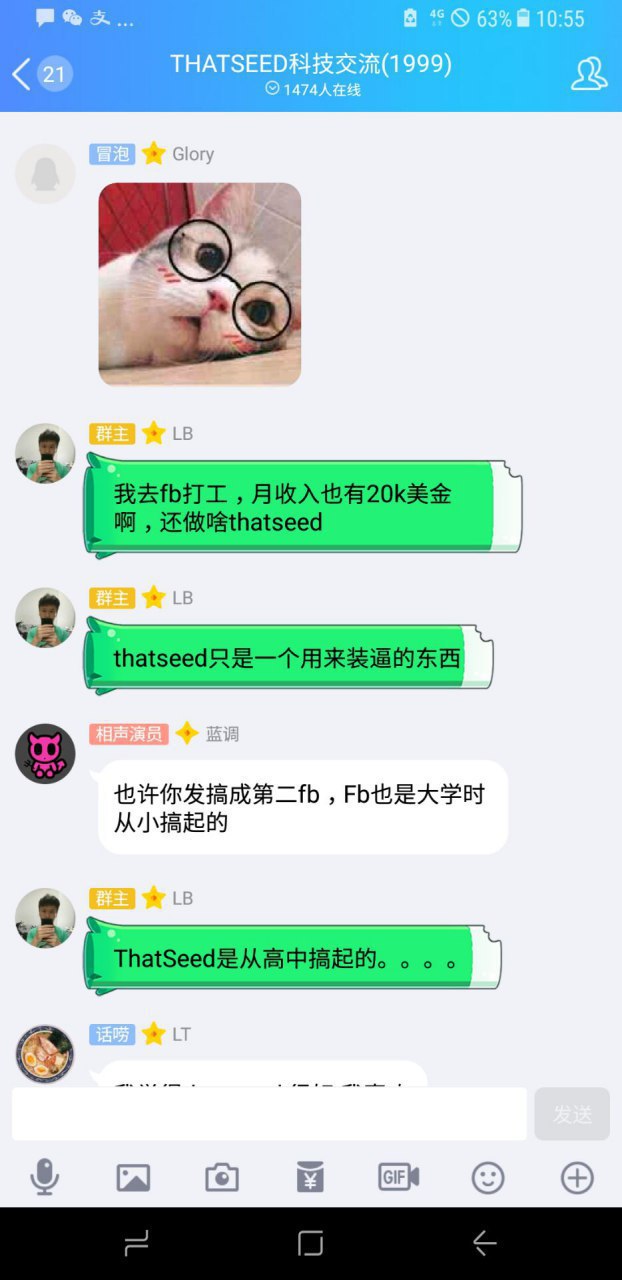Open the GIF video recorder

point(398,1177)
